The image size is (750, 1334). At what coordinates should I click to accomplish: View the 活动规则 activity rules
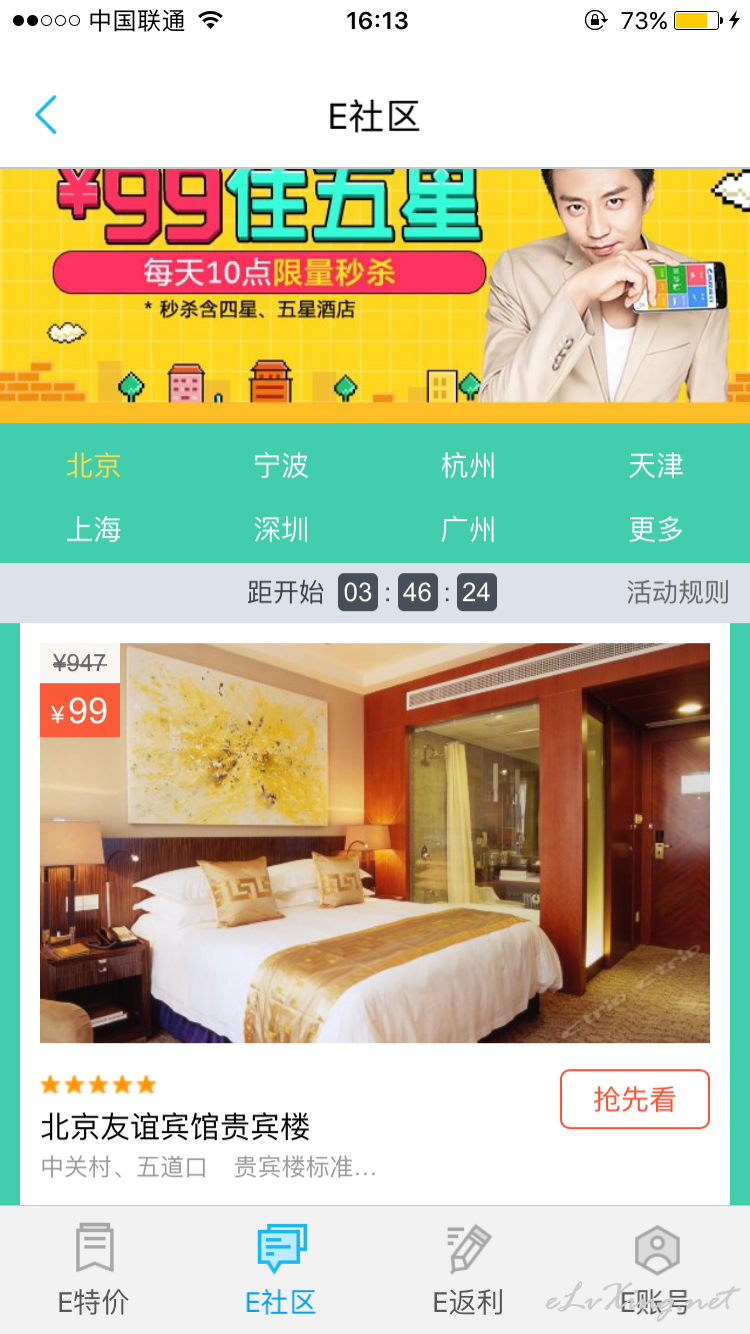click(x=678, y=592)
